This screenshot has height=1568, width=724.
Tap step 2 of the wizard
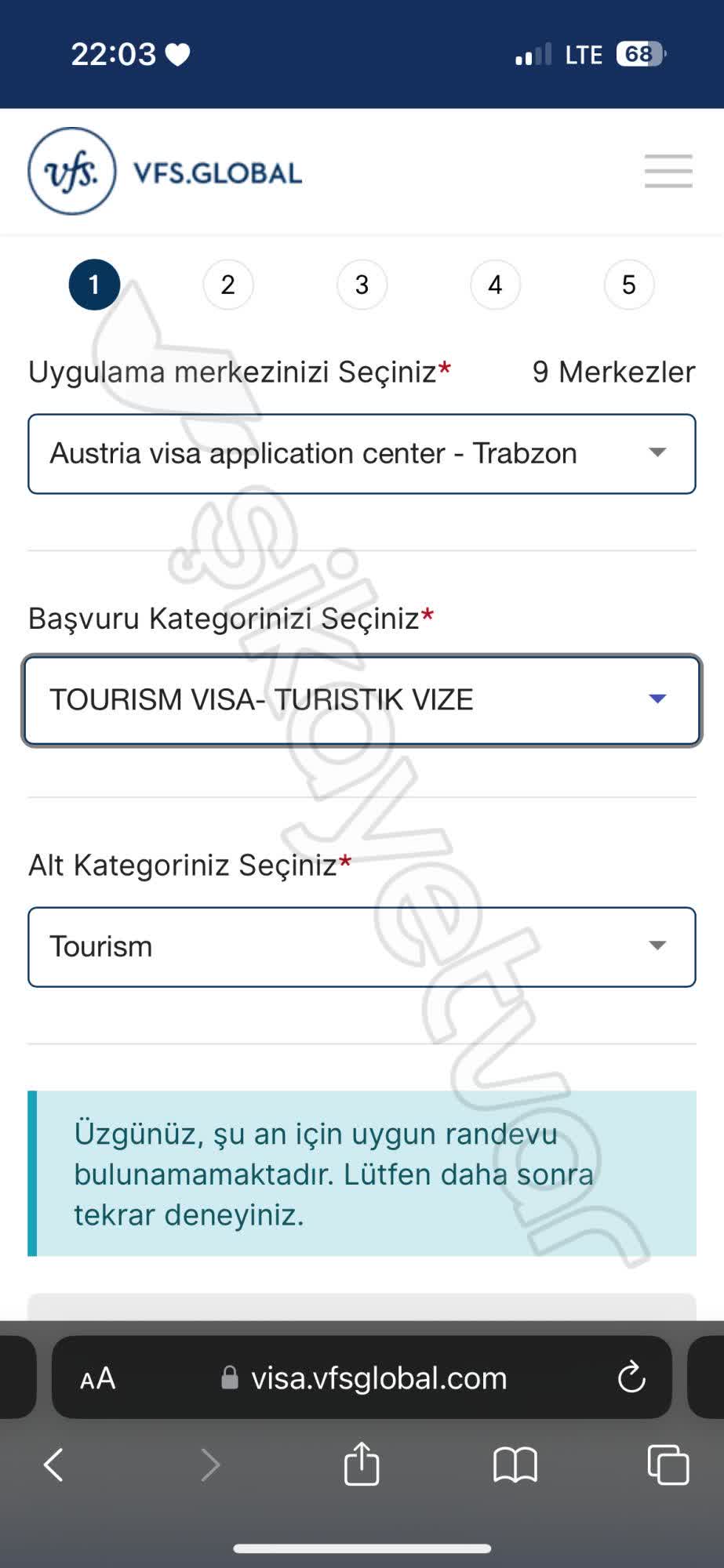point(227,285)
